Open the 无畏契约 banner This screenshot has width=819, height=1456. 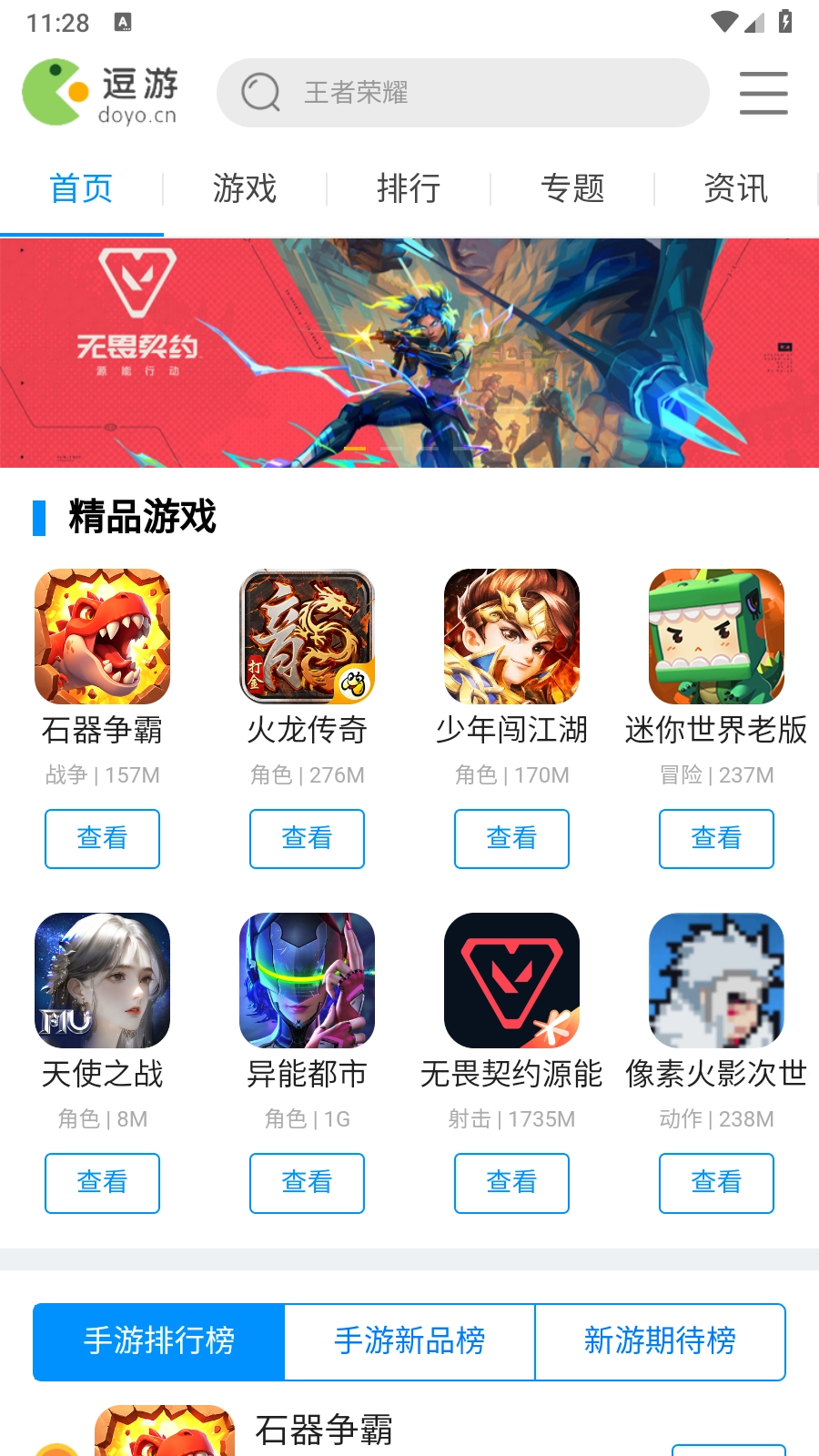(409, 353)
